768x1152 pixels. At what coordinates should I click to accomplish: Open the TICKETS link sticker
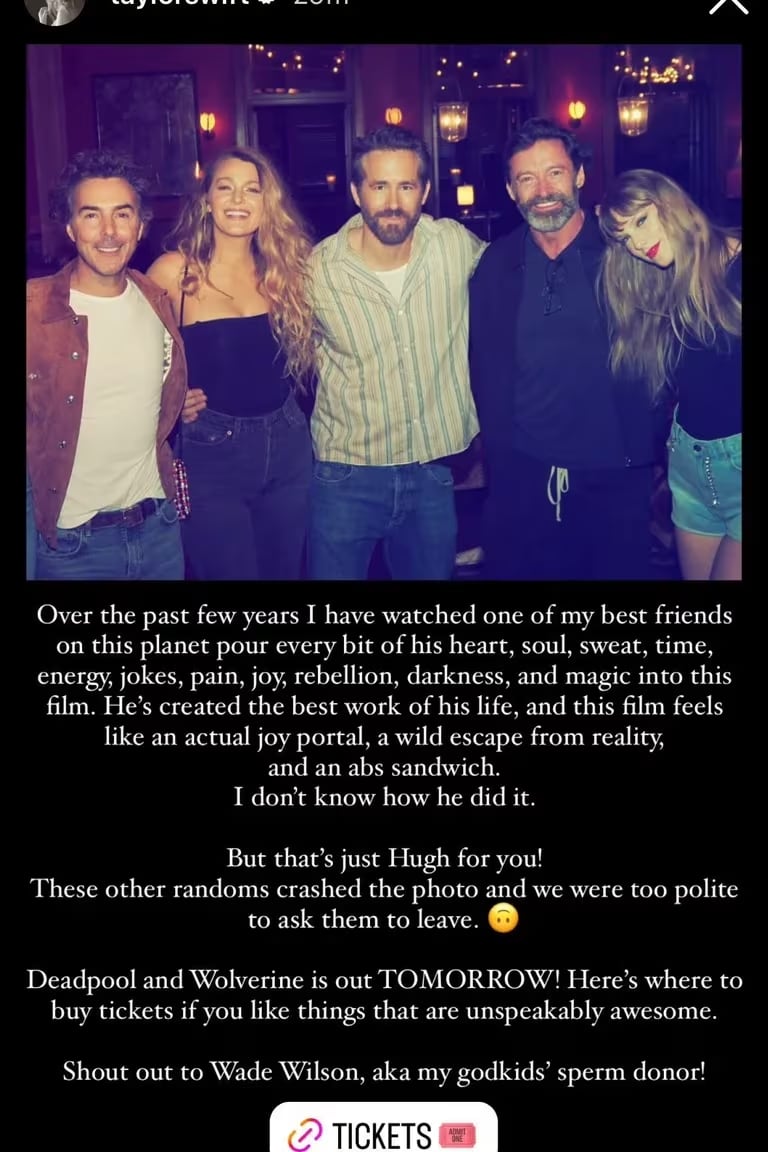(x=383, y=1130)
